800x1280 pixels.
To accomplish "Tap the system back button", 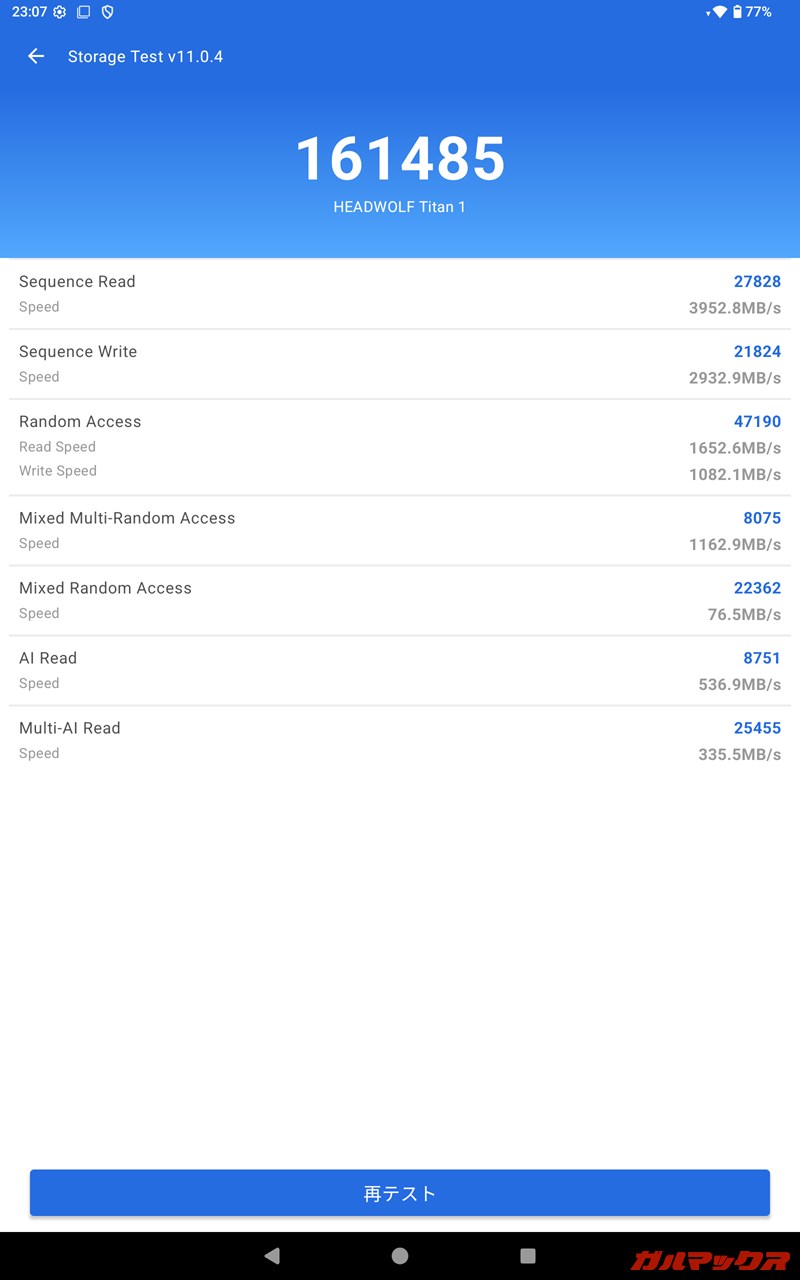I will [272, 1256].
